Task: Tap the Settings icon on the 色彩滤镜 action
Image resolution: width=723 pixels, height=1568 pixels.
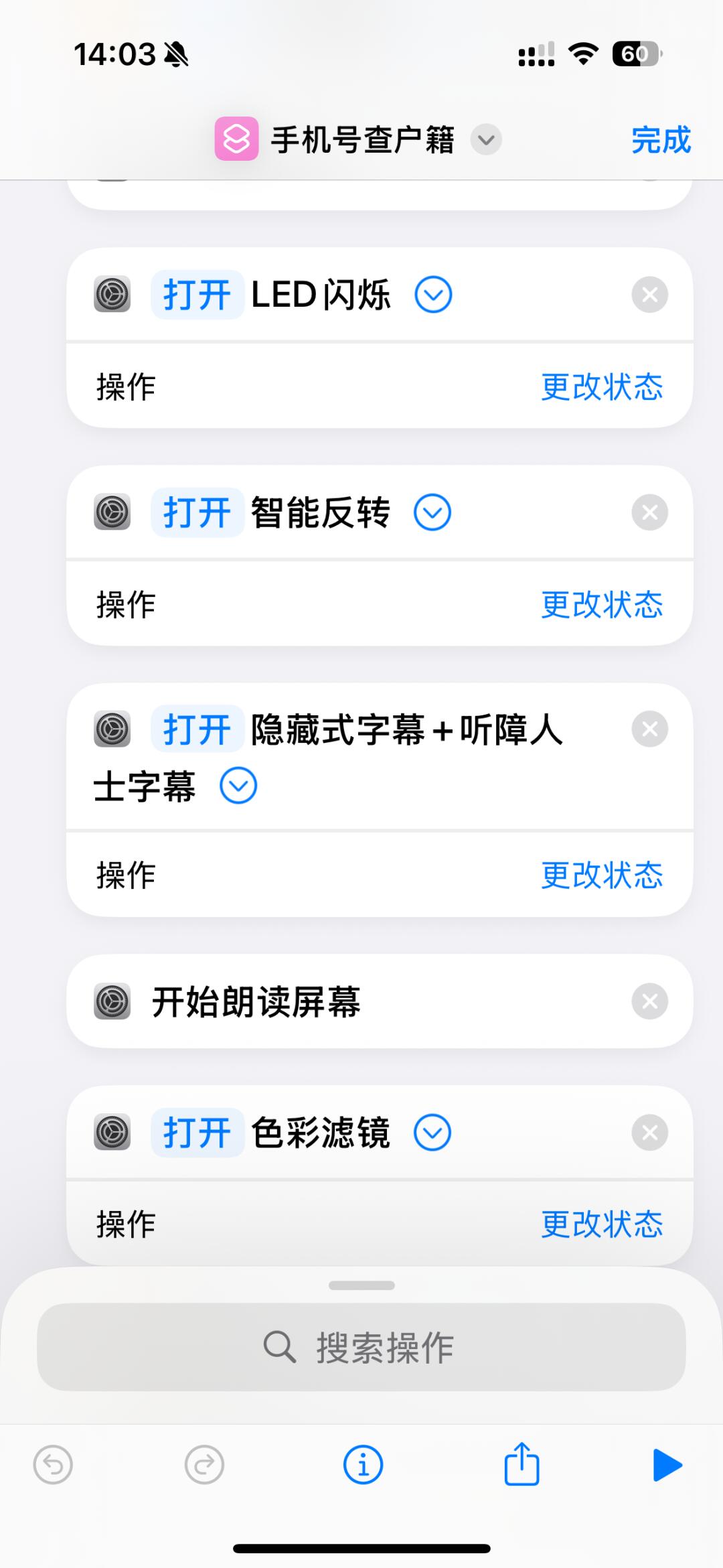Action: coord(112,1132)
